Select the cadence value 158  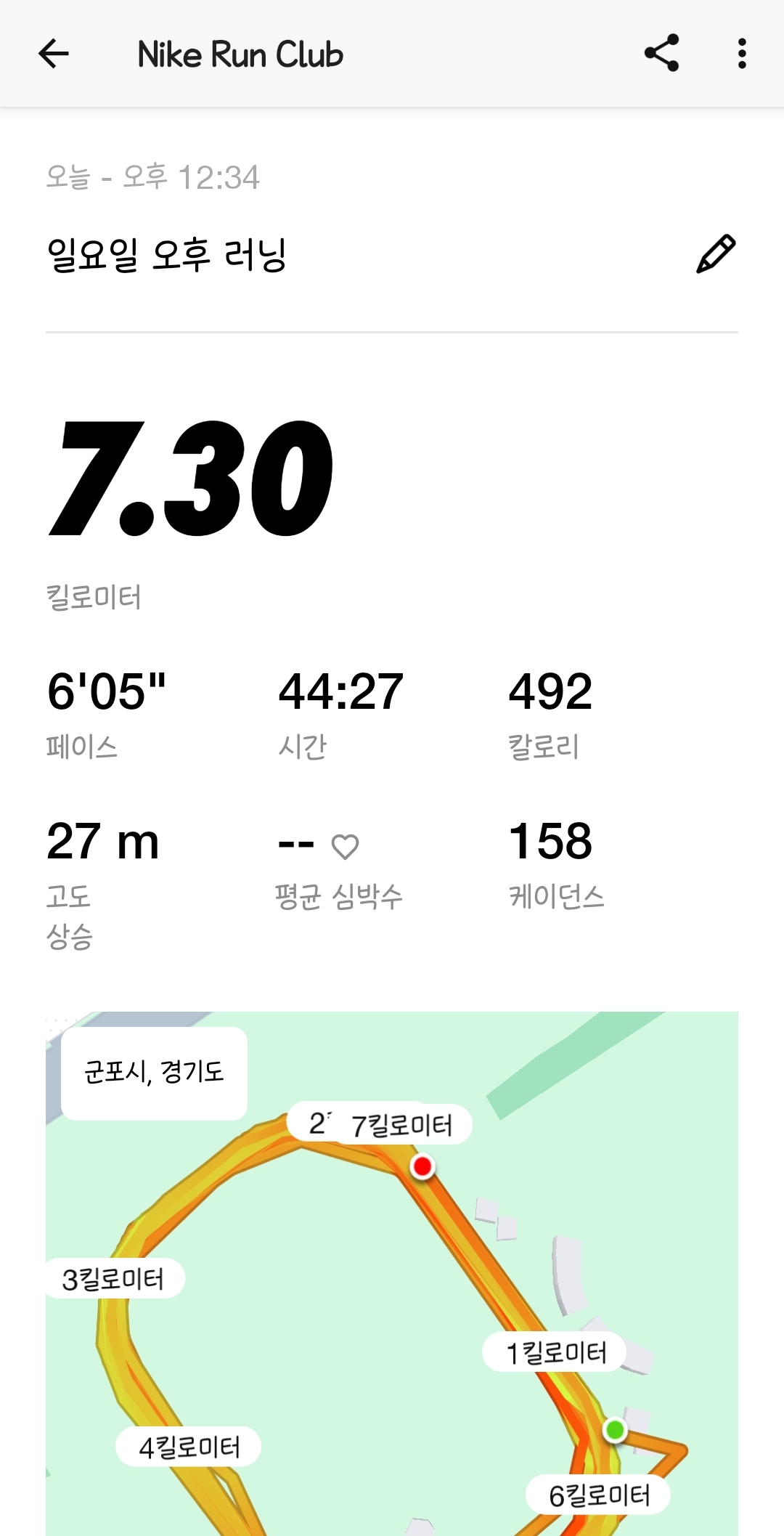tap(550, 841)
